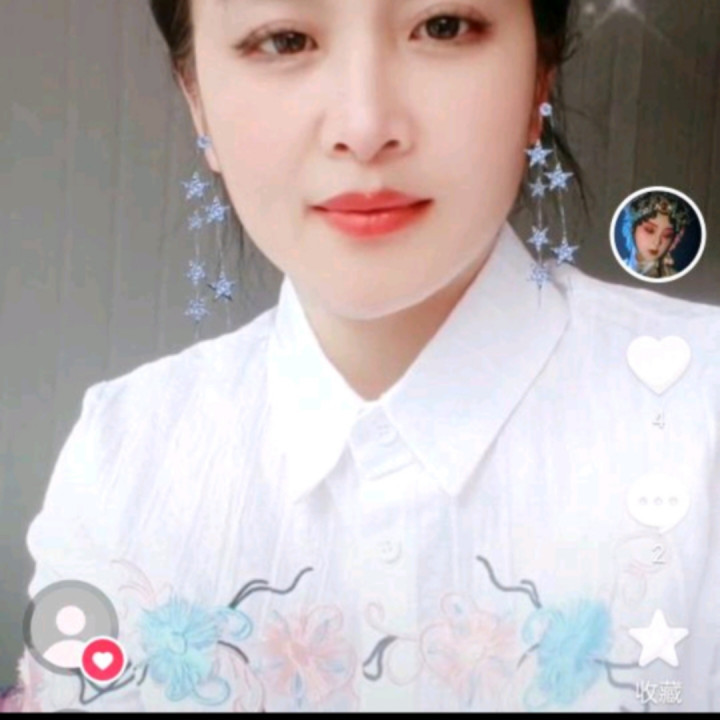Open the comments speech bubble

coord(658,503)
